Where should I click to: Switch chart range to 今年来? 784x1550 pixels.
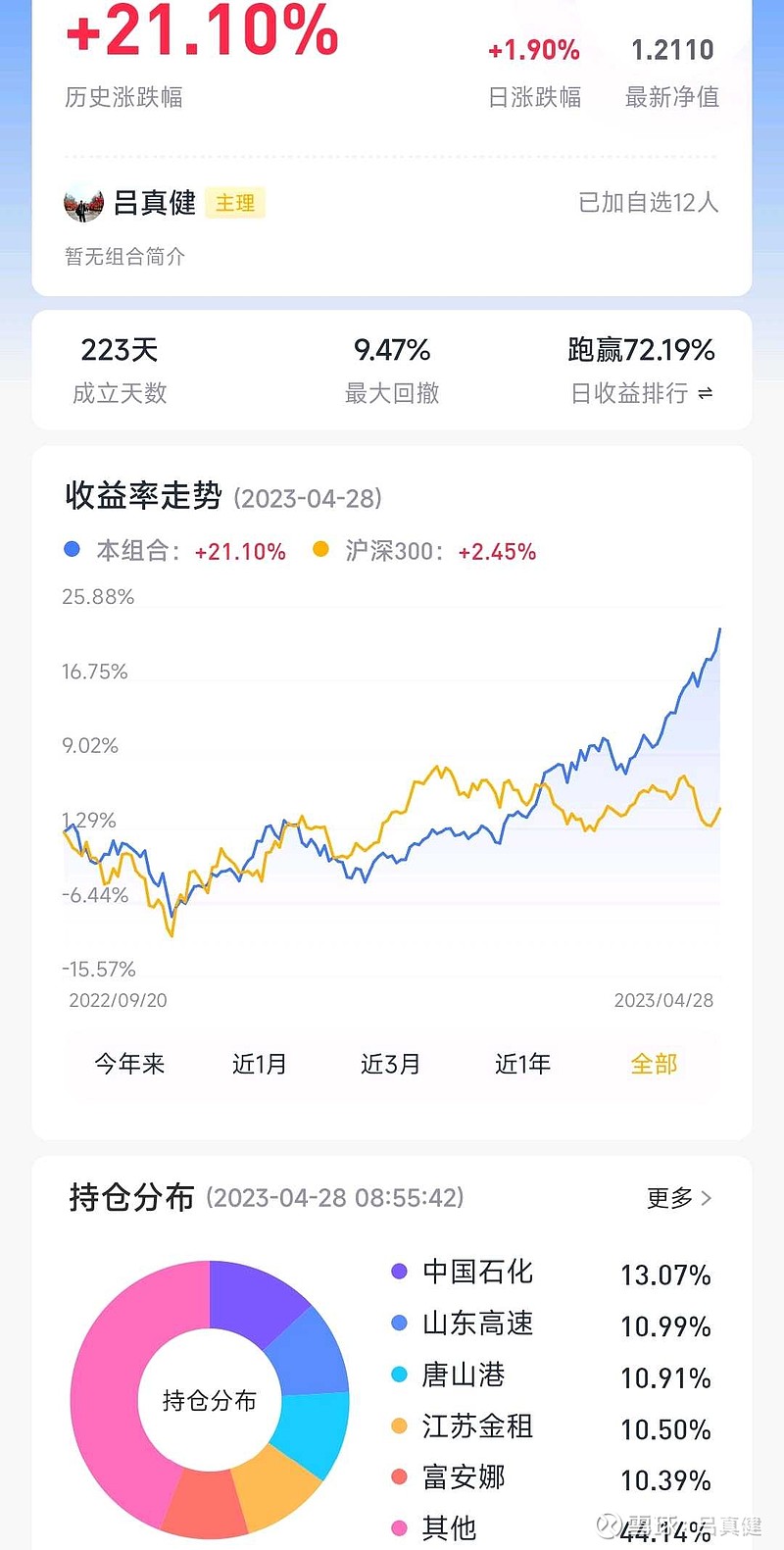point(129,1064)
